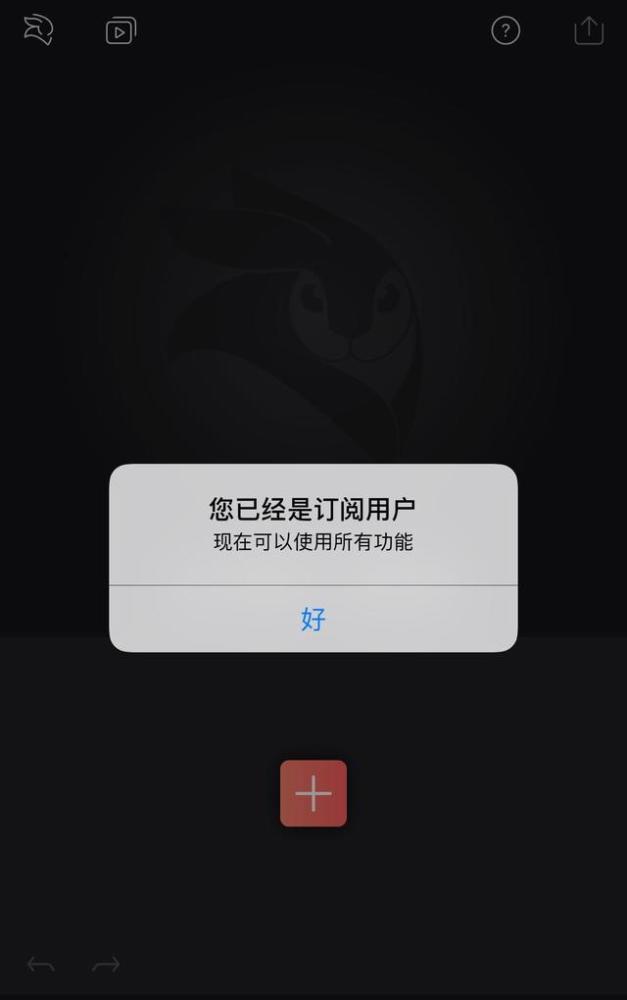Confirm the subscription alert with 好

point(313,619)
